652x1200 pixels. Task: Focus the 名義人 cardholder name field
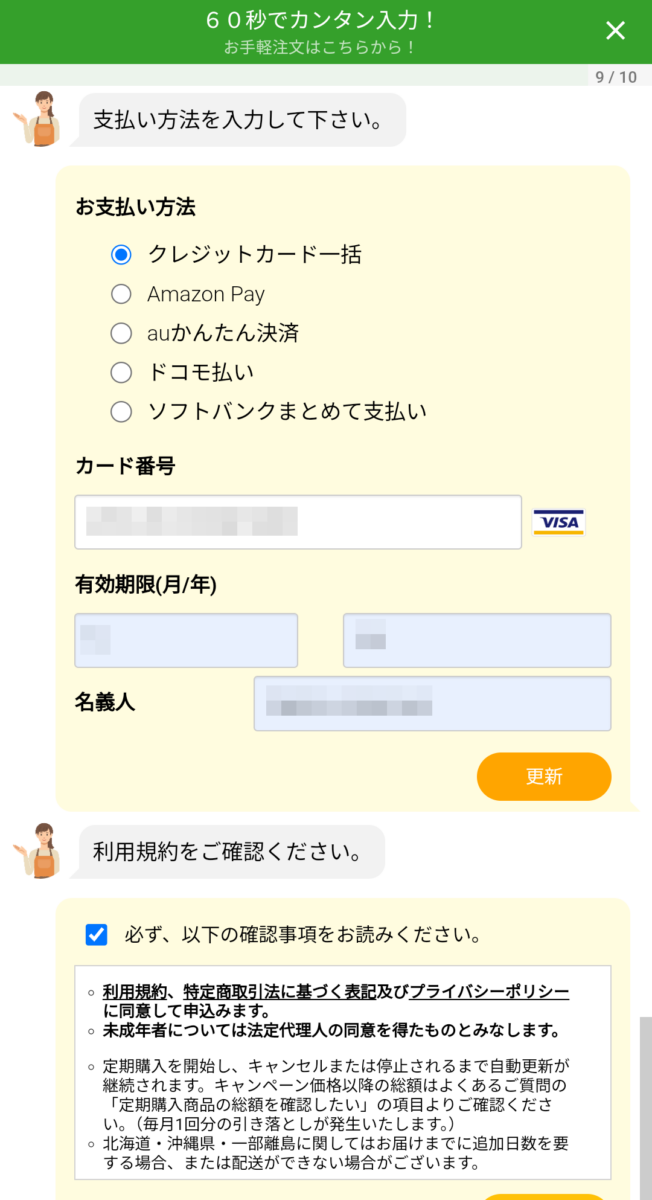pos(432,703)
